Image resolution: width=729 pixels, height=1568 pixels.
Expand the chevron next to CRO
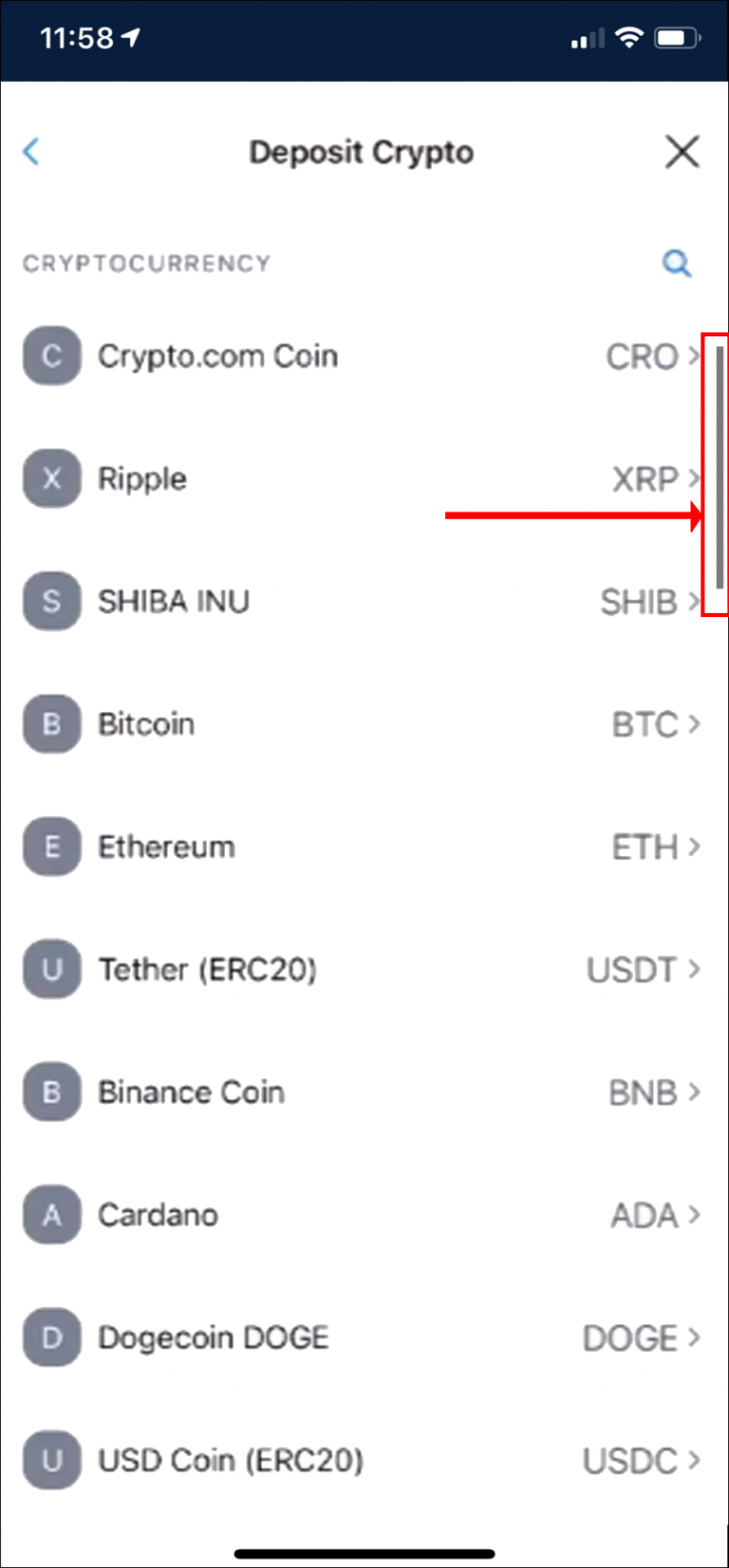click(x=694, y=356)
